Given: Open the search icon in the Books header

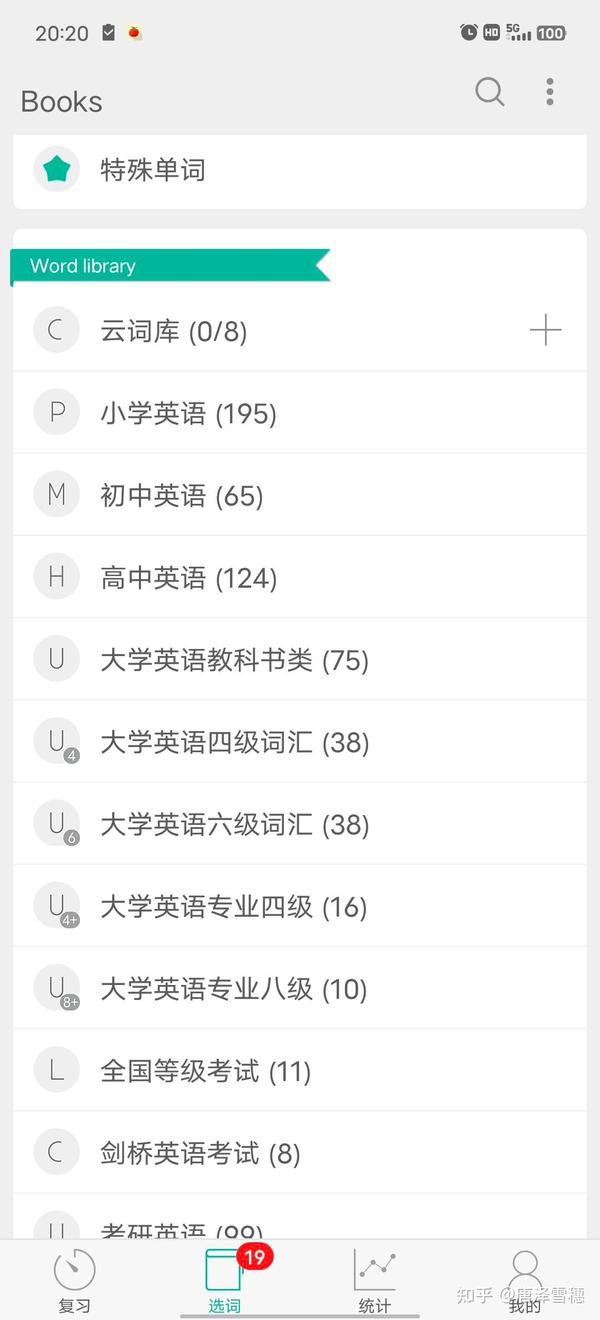Looking at the screenshot, I should [x=489, y=92].
